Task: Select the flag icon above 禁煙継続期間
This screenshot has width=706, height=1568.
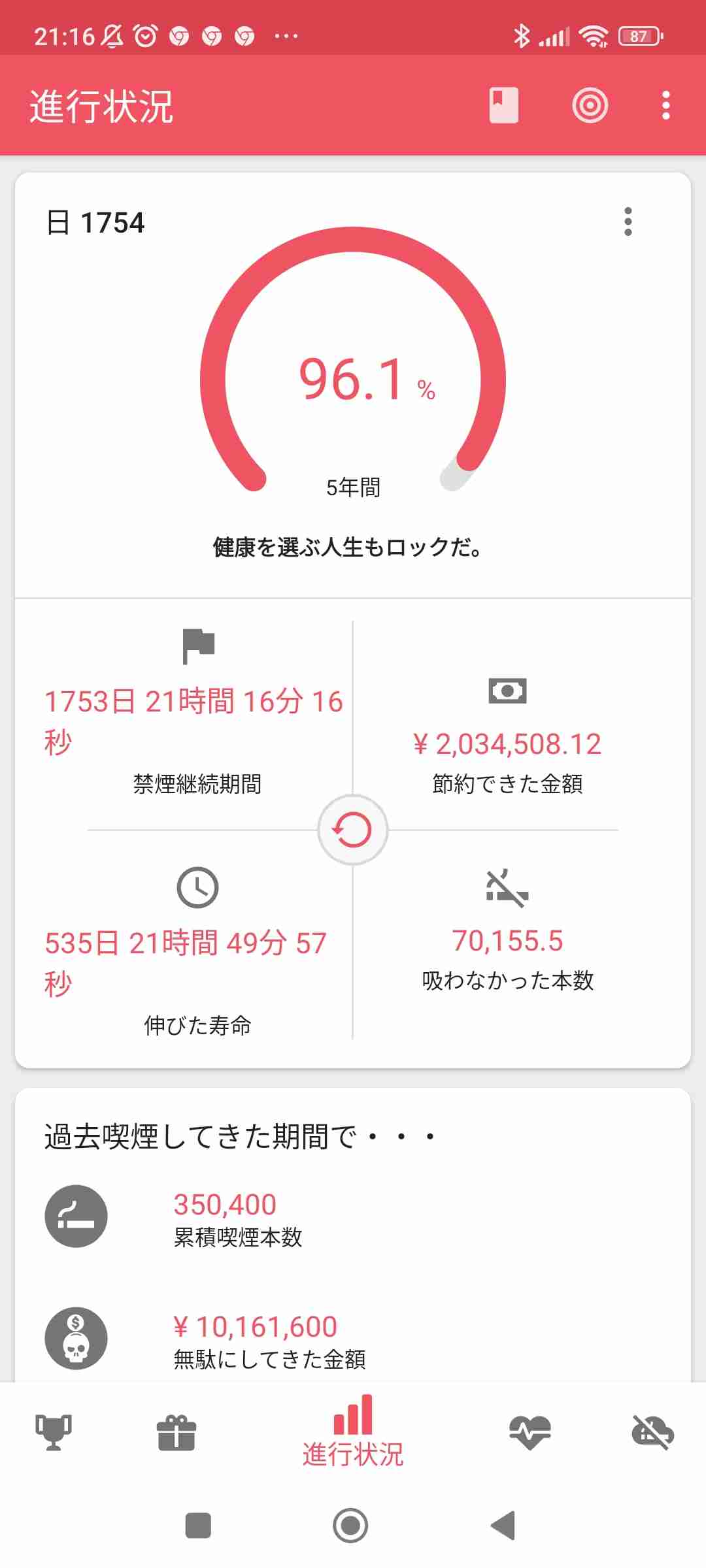Action: pos(196,644)
